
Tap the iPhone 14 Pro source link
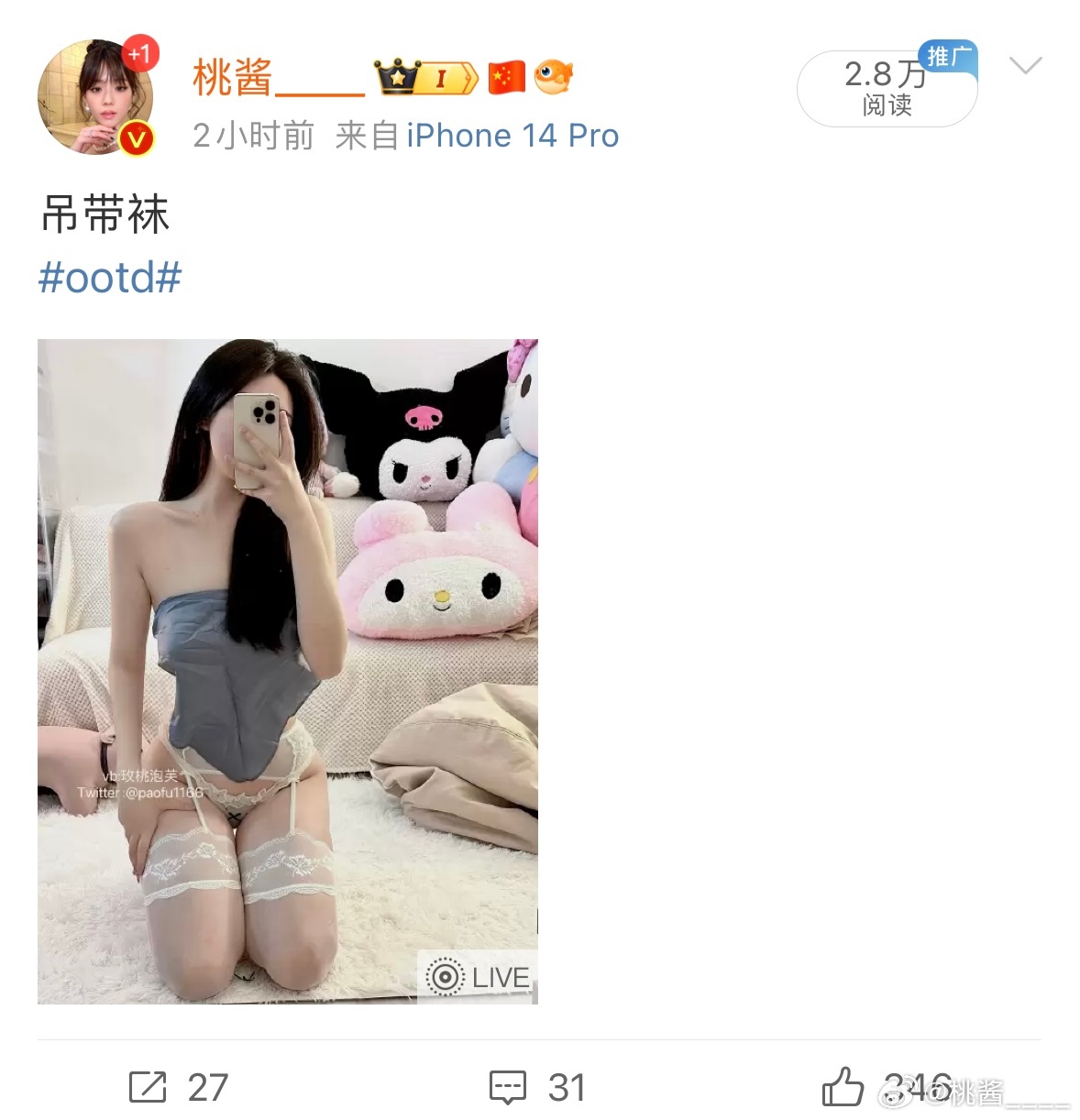coord(512,136)
